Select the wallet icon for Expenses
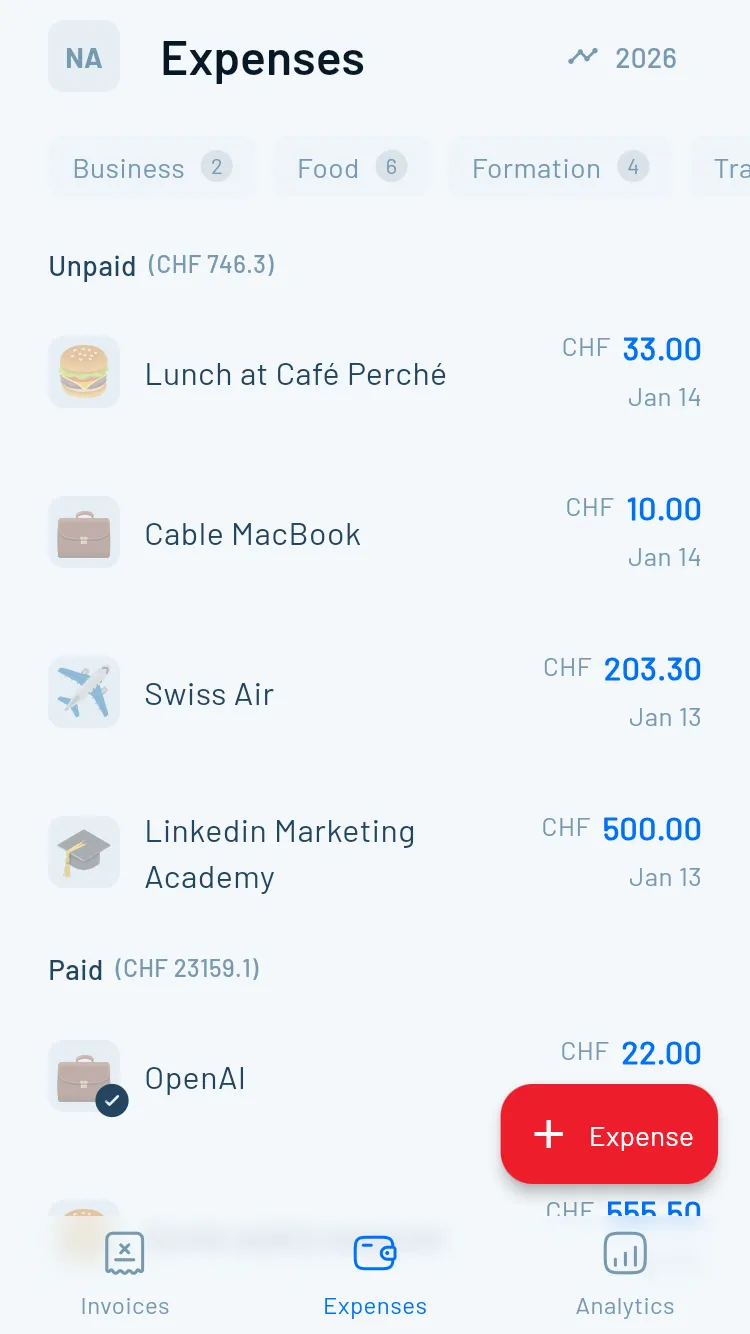This screenshot has height=1334, width=750. pos(374,1252)
